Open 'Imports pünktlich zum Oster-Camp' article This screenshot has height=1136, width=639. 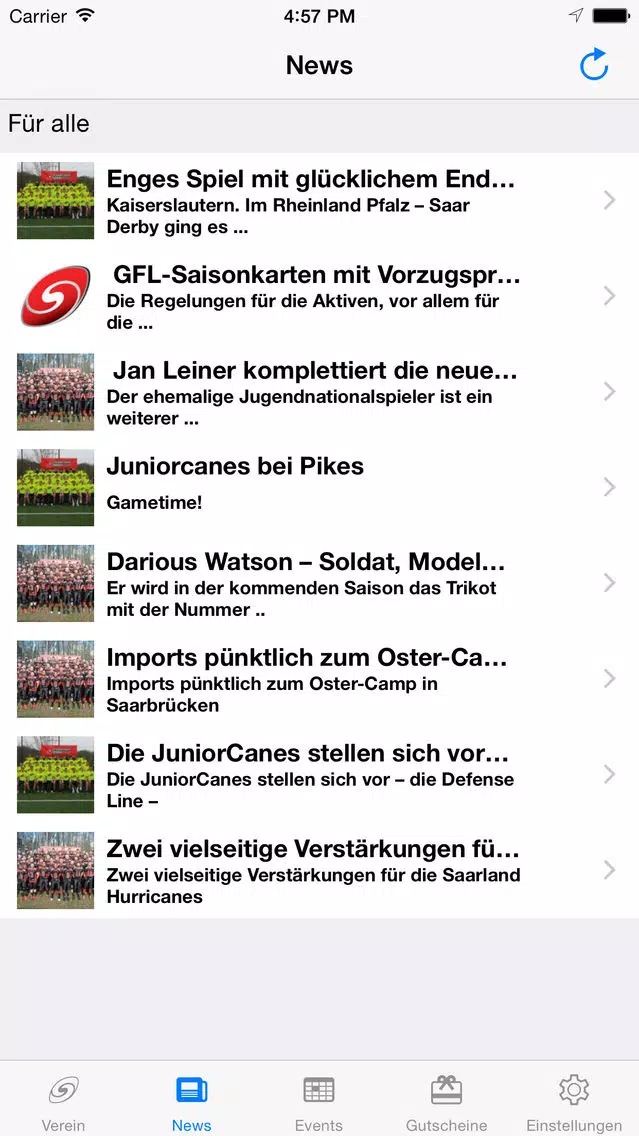coord(320,679)
